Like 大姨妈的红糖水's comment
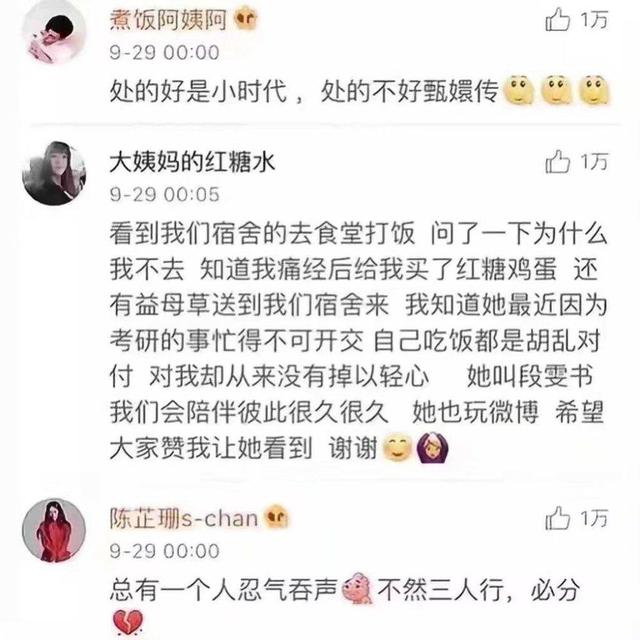The height and width of the screenshot is (640, 640). point(557,161)
